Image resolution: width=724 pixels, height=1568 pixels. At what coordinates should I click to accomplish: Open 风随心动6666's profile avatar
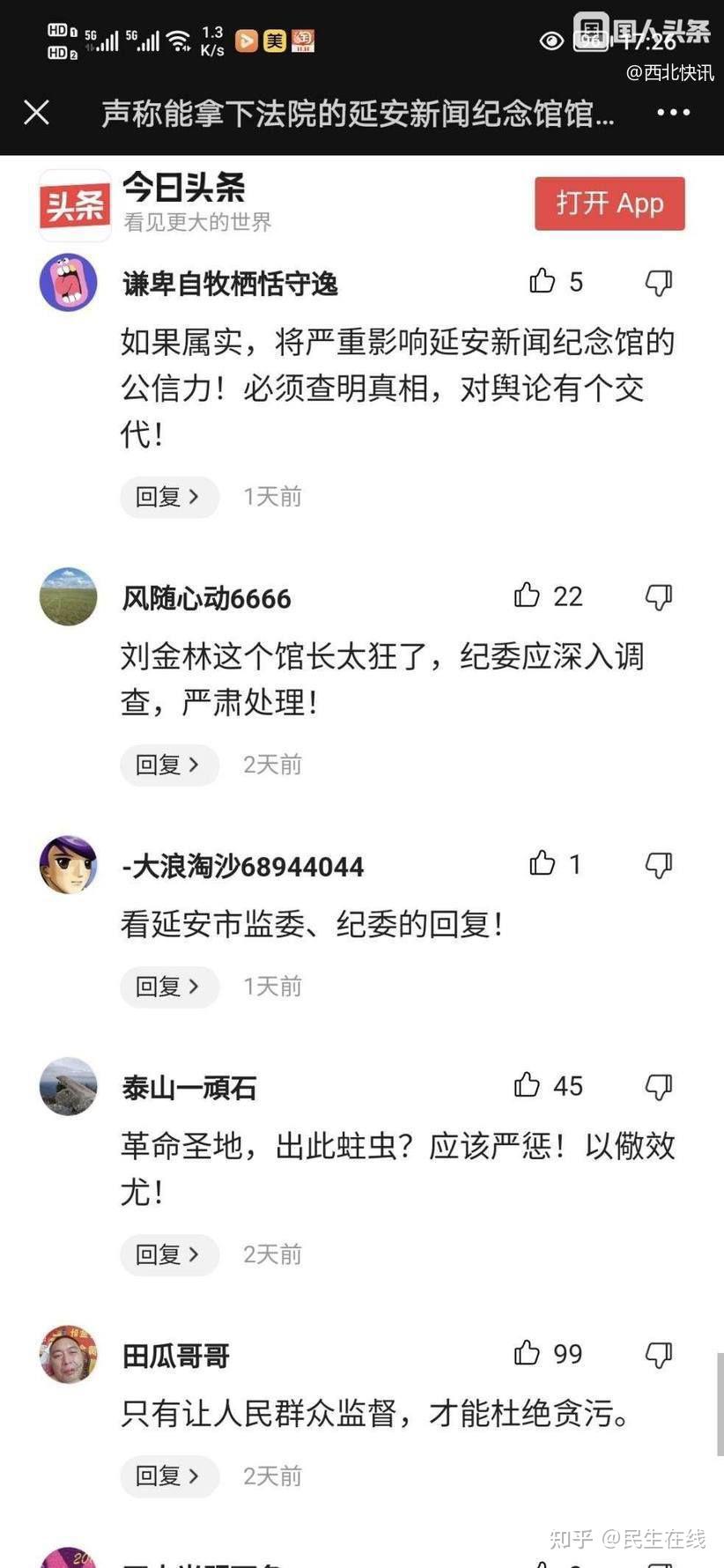(68, 596)
